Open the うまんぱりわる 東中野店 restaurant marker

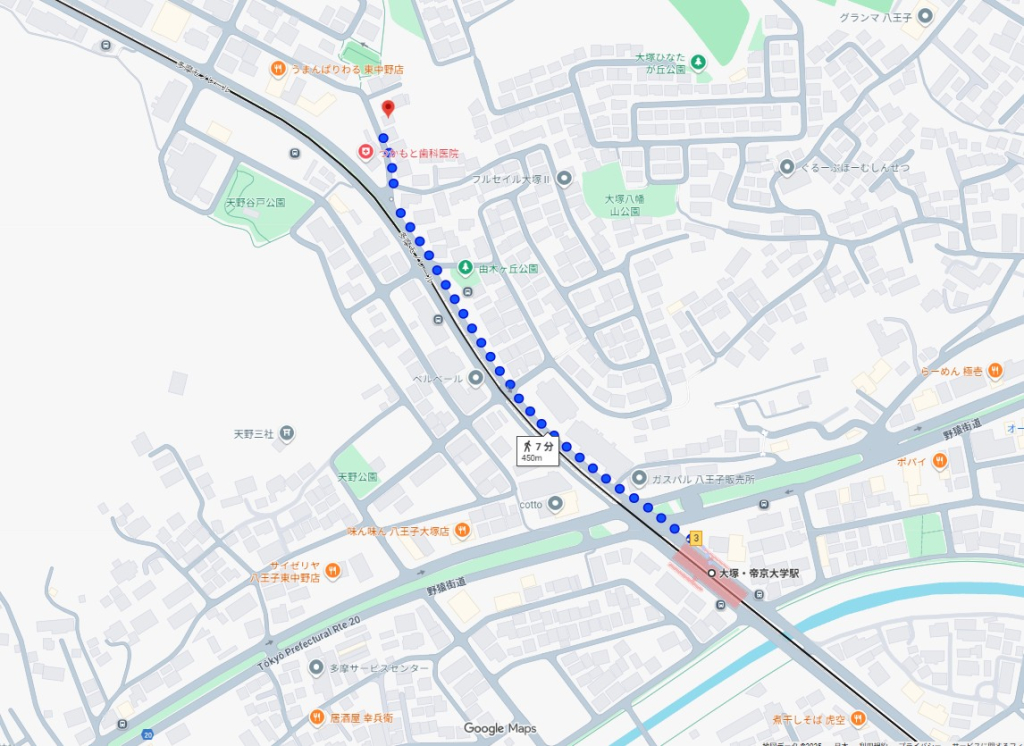click(x=277, y=69)
